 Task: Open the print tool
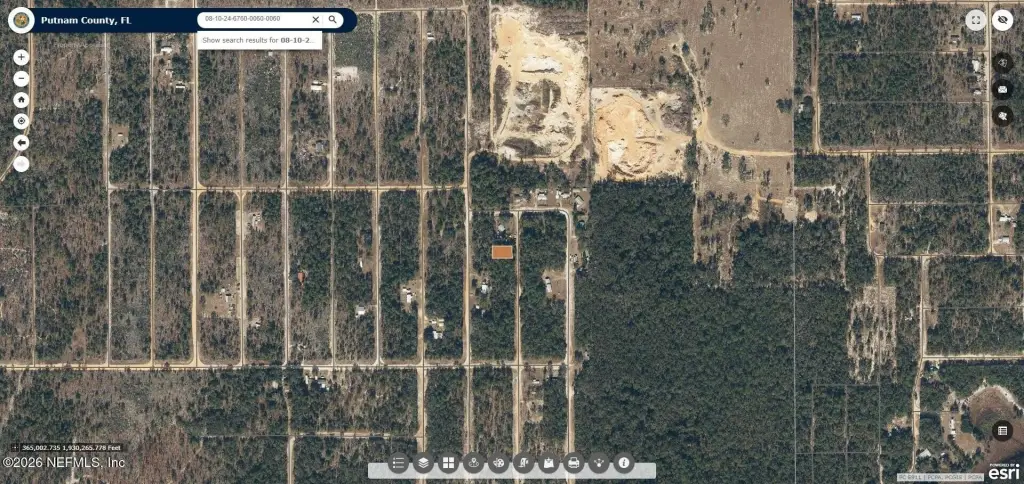[574, 463]
